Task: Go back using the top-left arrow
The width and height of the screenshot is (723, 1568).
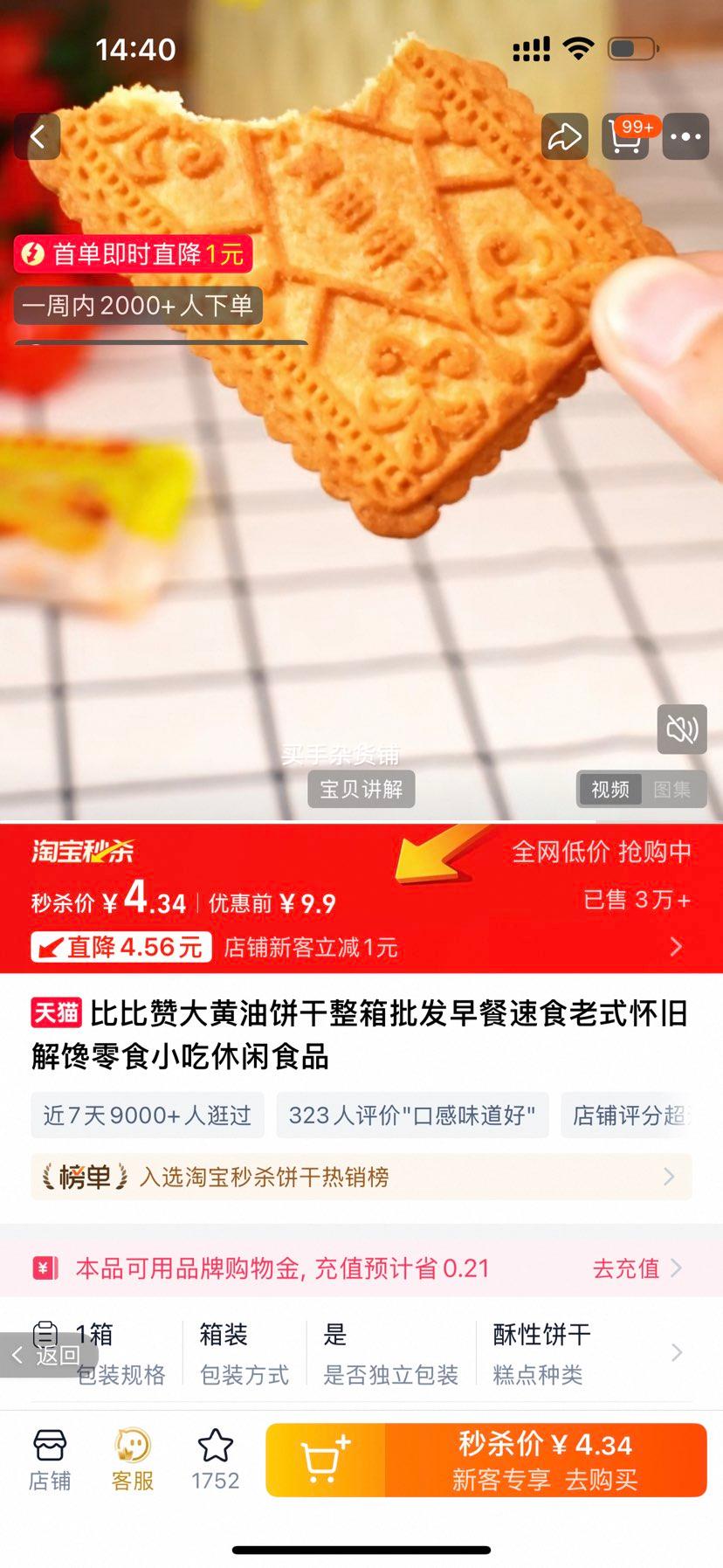Action: pos(38,136)
